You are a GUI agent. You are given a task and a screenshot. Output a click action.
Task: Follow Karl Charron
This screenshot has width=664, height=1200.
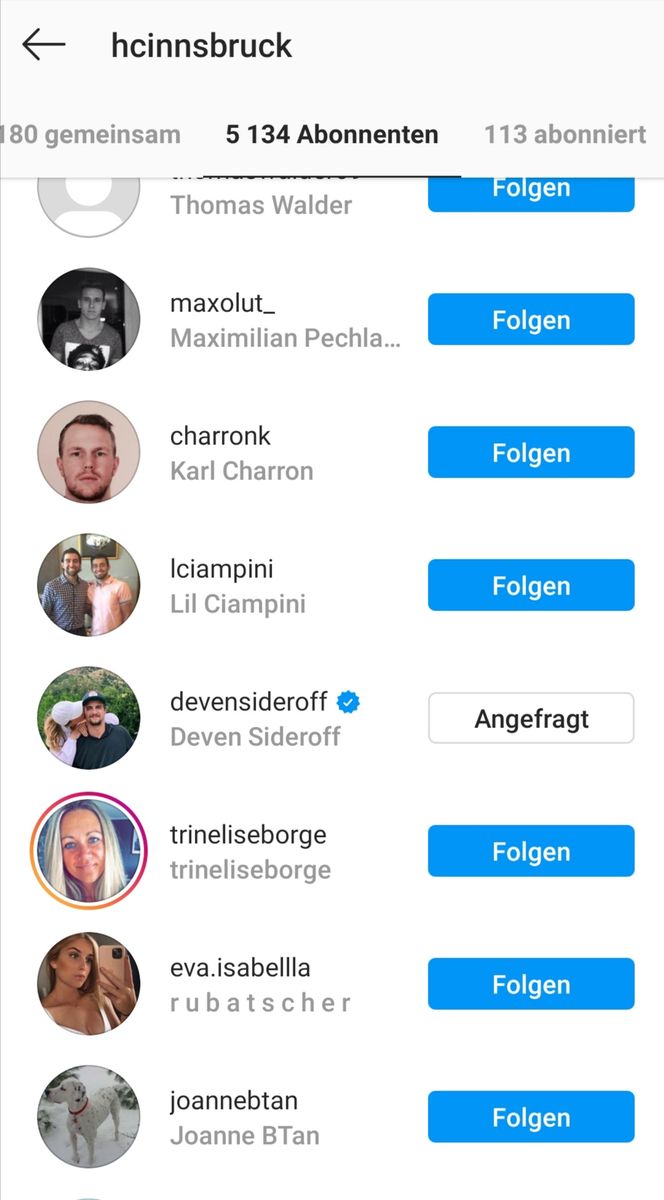[531, 453]
